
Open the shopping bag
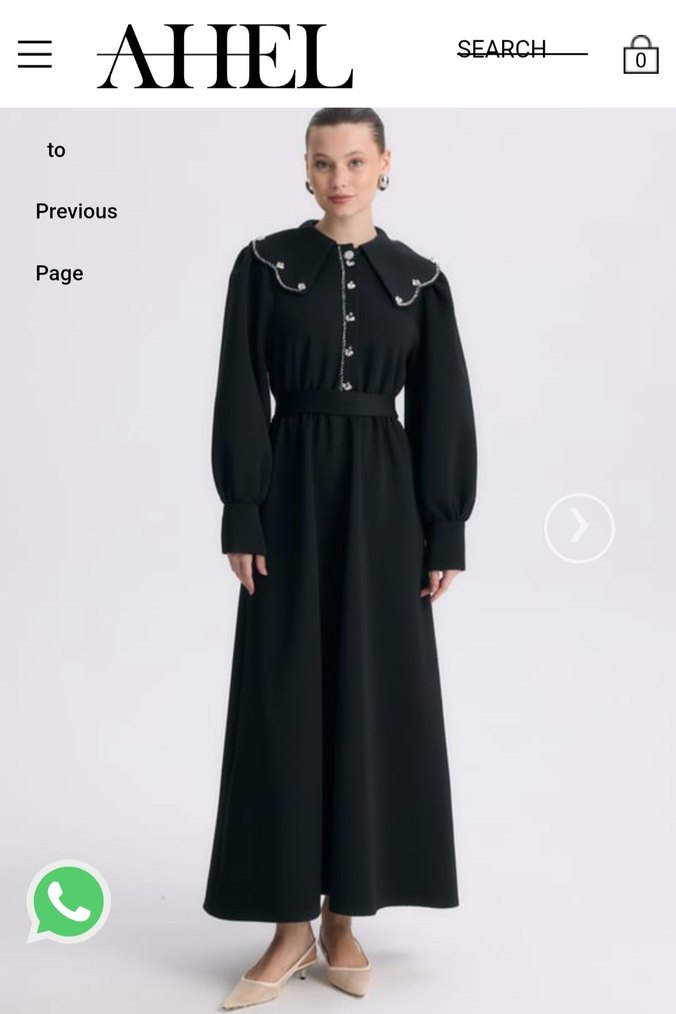pos(640,55)
